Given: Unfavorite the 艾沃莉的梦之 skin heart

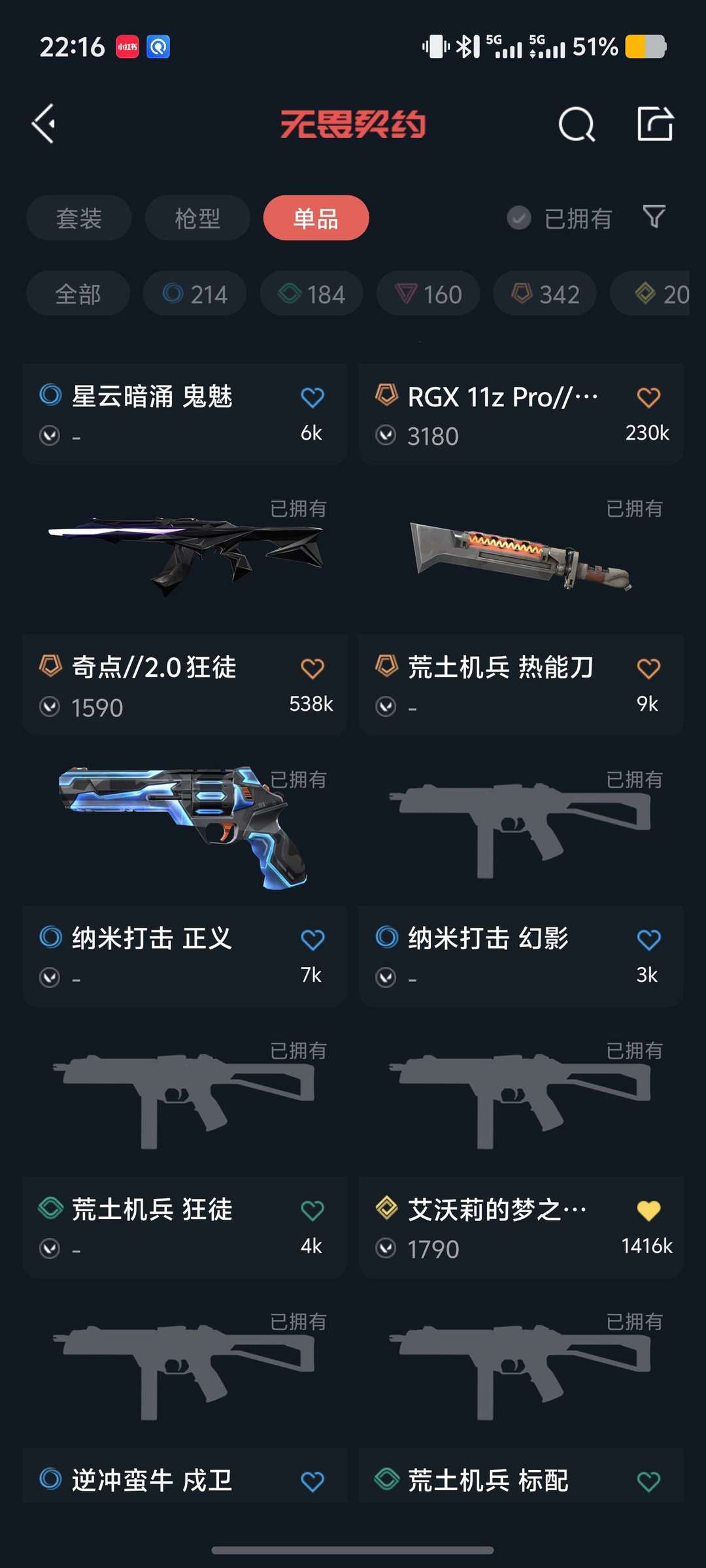Looking at the screenshot, I should click(x=648, y=1211).
